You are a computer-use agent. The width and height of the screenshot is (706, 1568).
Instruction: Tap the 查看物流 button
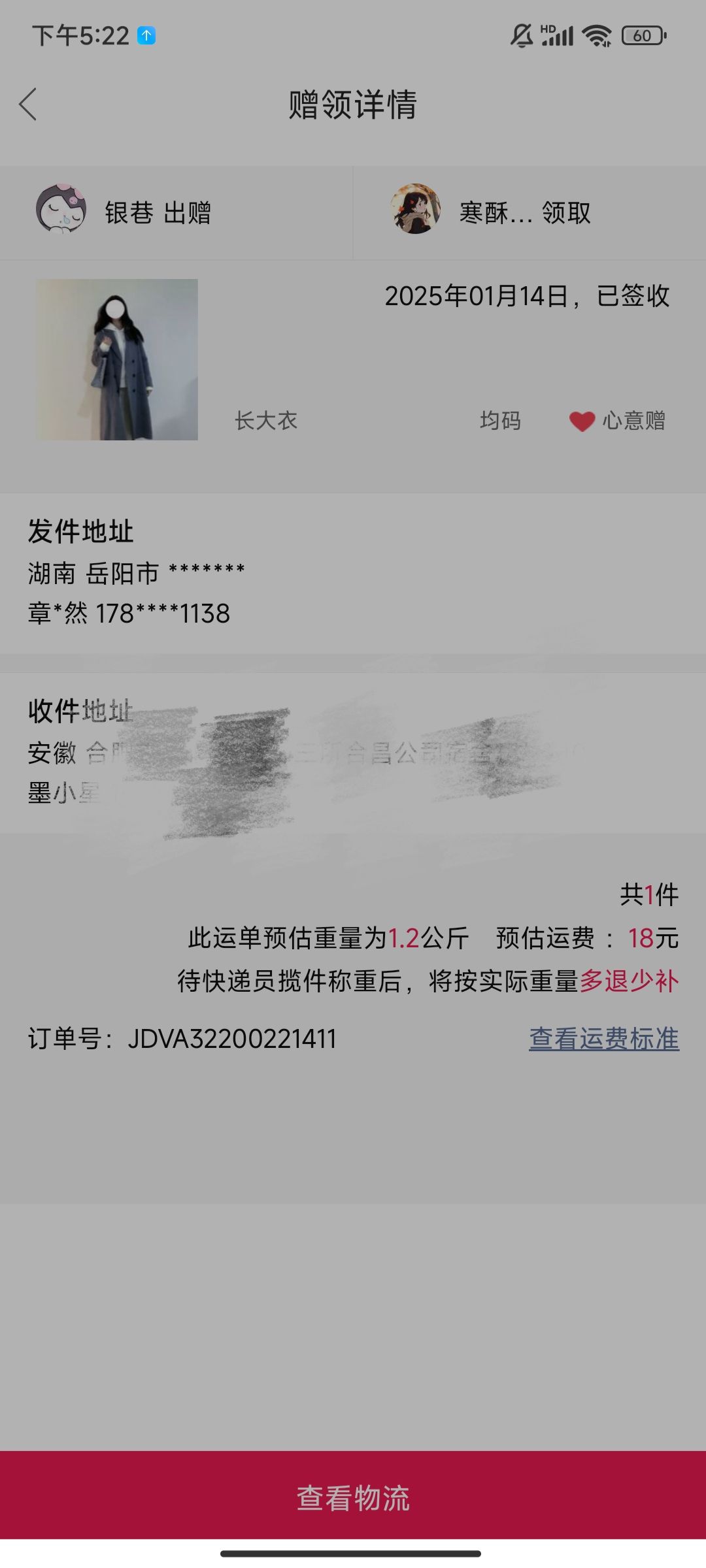tap(353, 1497)
